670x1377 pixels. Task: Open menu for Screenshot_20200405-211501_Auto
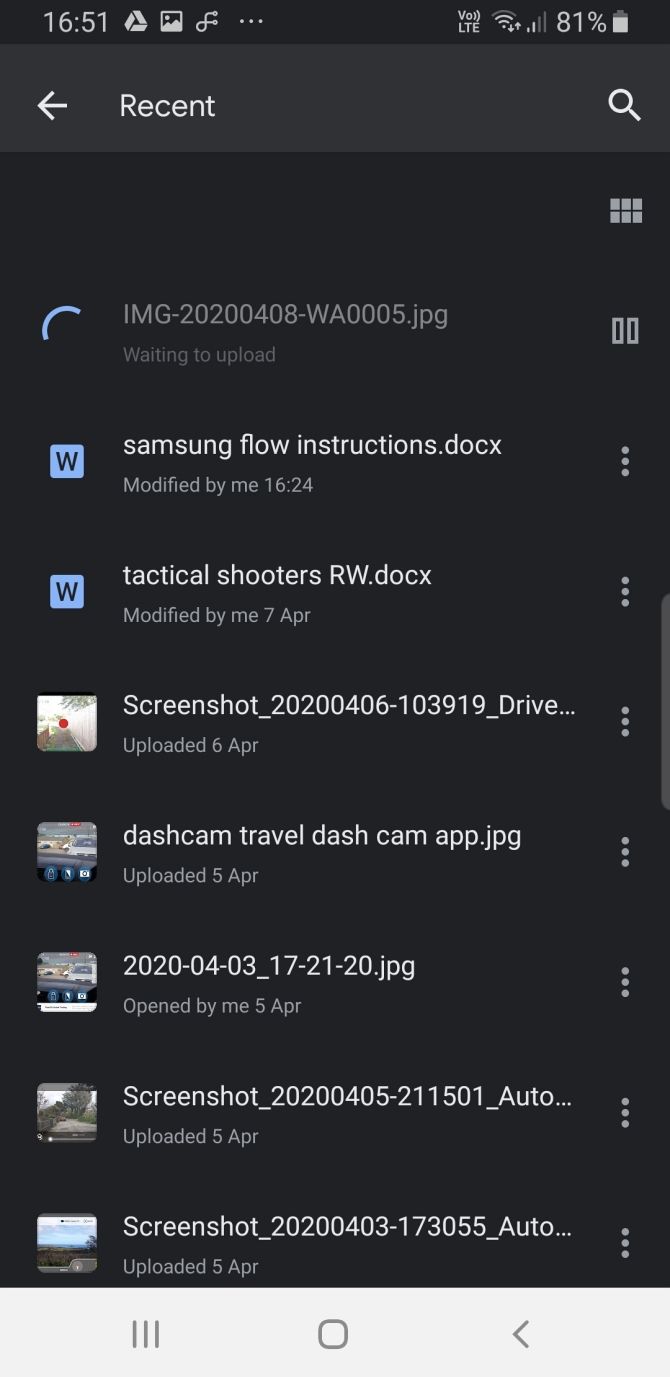click(625, 1113)
